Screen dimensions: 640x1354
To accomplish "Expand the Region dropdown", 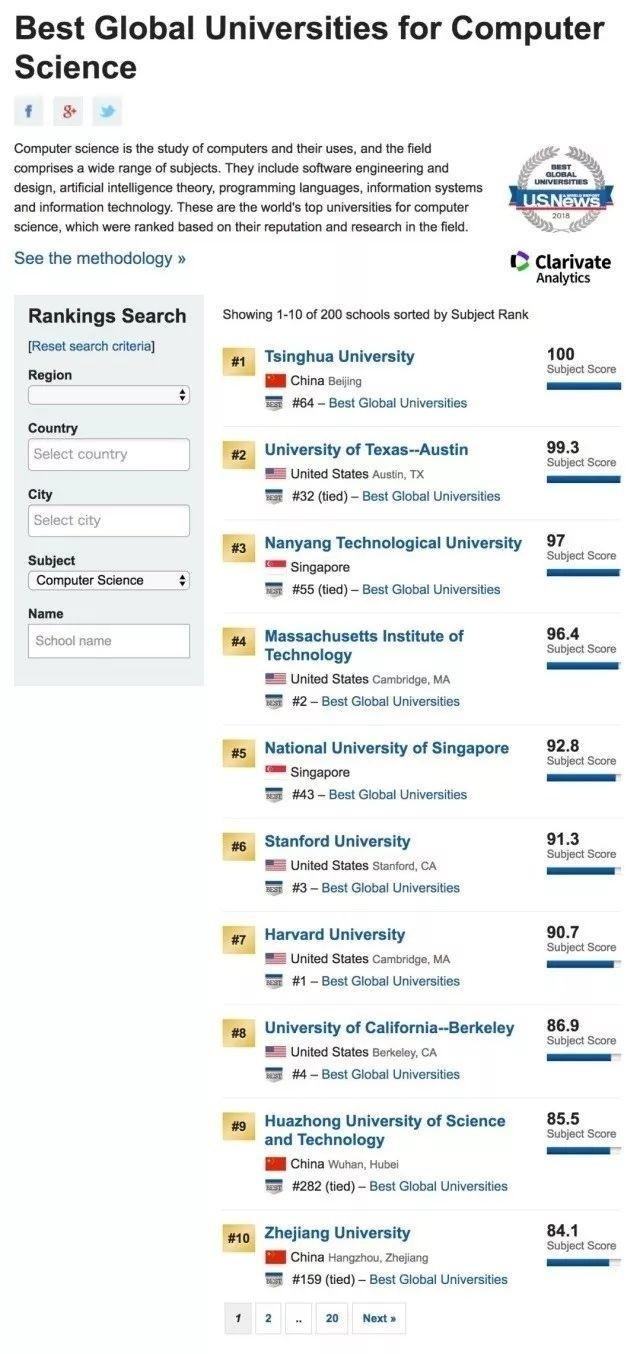I will tap(109, 395).
